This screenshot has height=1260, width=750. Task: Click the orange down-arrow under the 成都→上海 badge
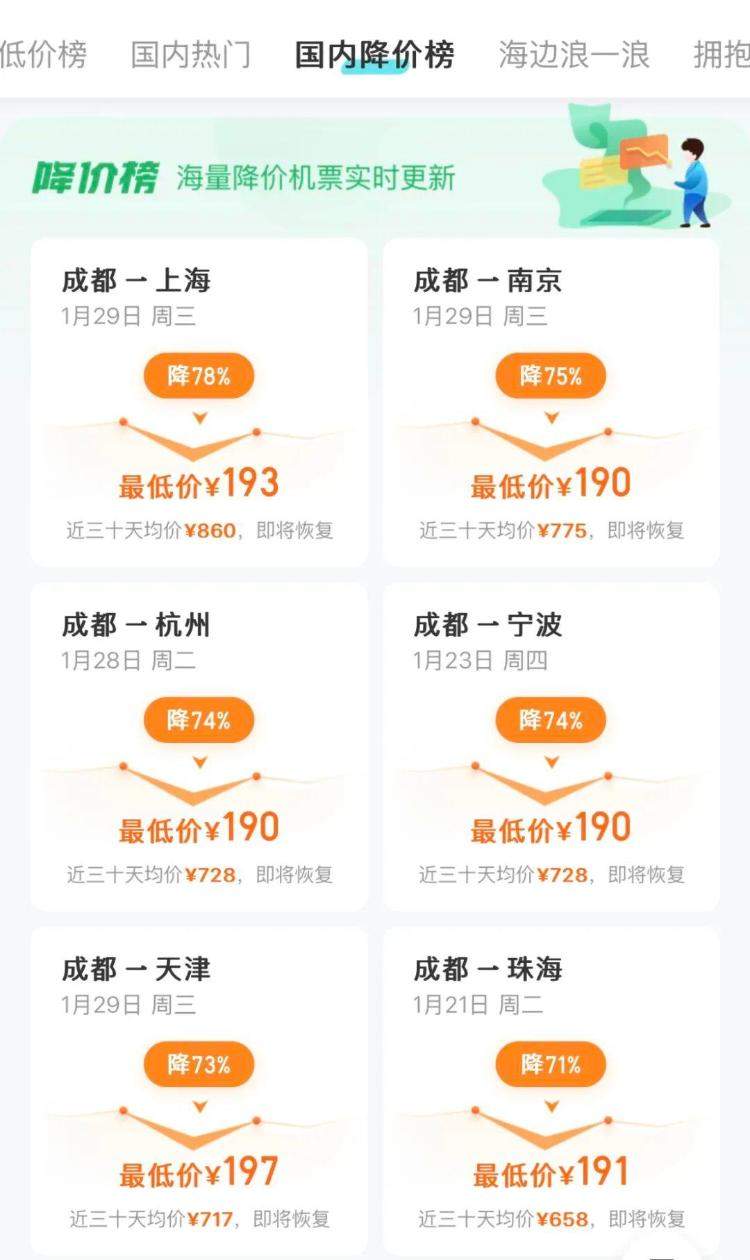[x=199, y=418]
